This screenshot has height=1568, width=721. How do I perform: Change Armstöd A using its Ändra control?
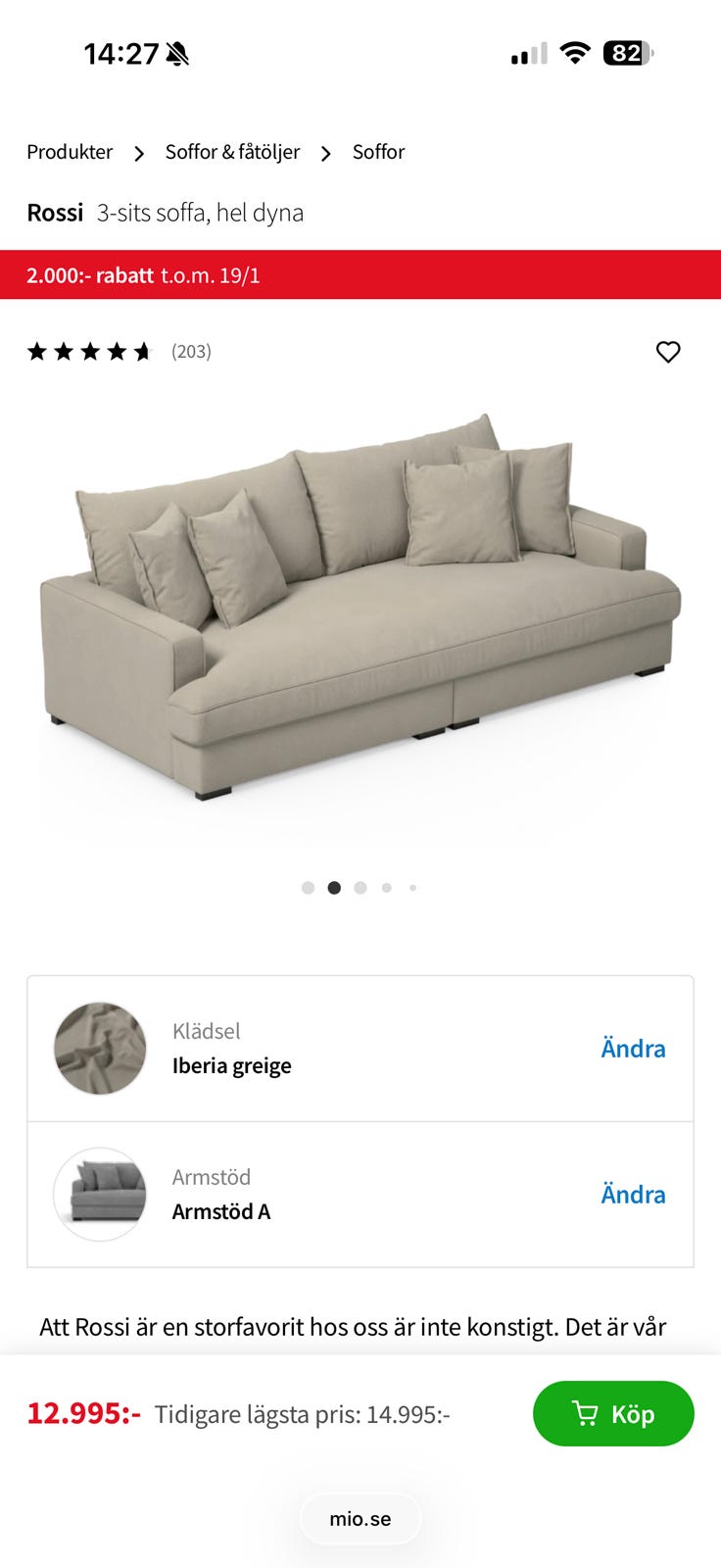pos(633,1195)
